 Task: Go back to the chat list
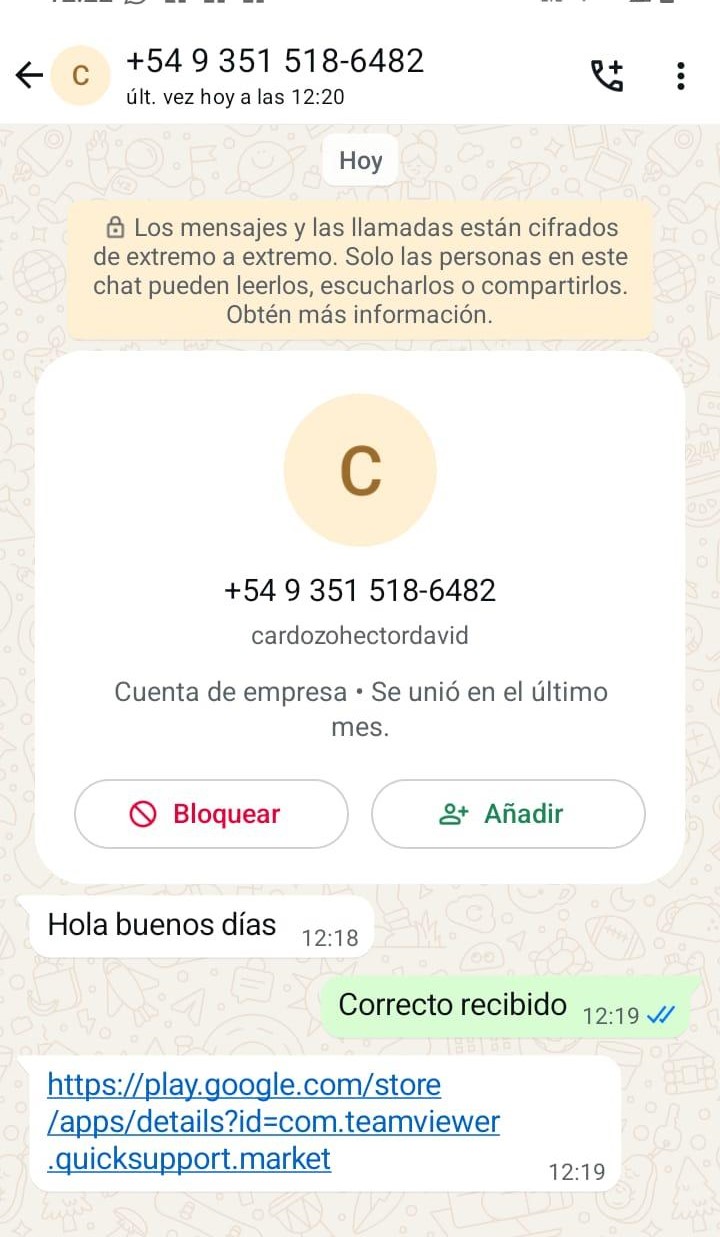point(29,75)
